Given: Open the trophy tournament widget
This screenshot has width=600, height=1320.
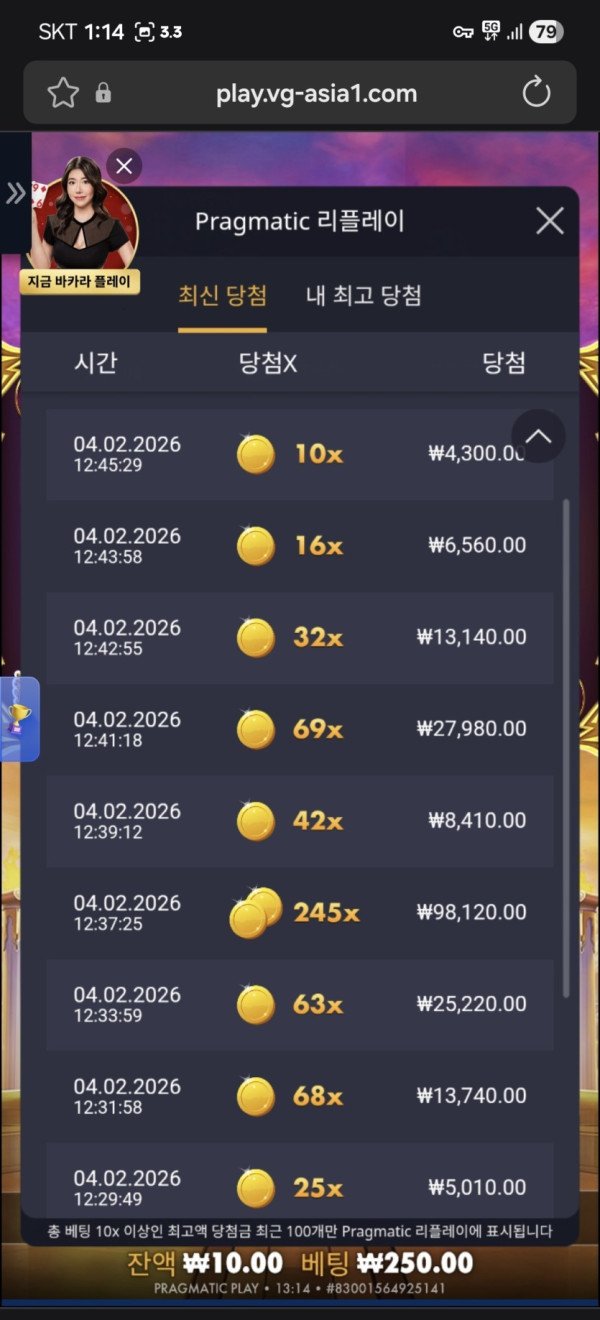Looking at the screenshot, I should click(x=19, y=718).
